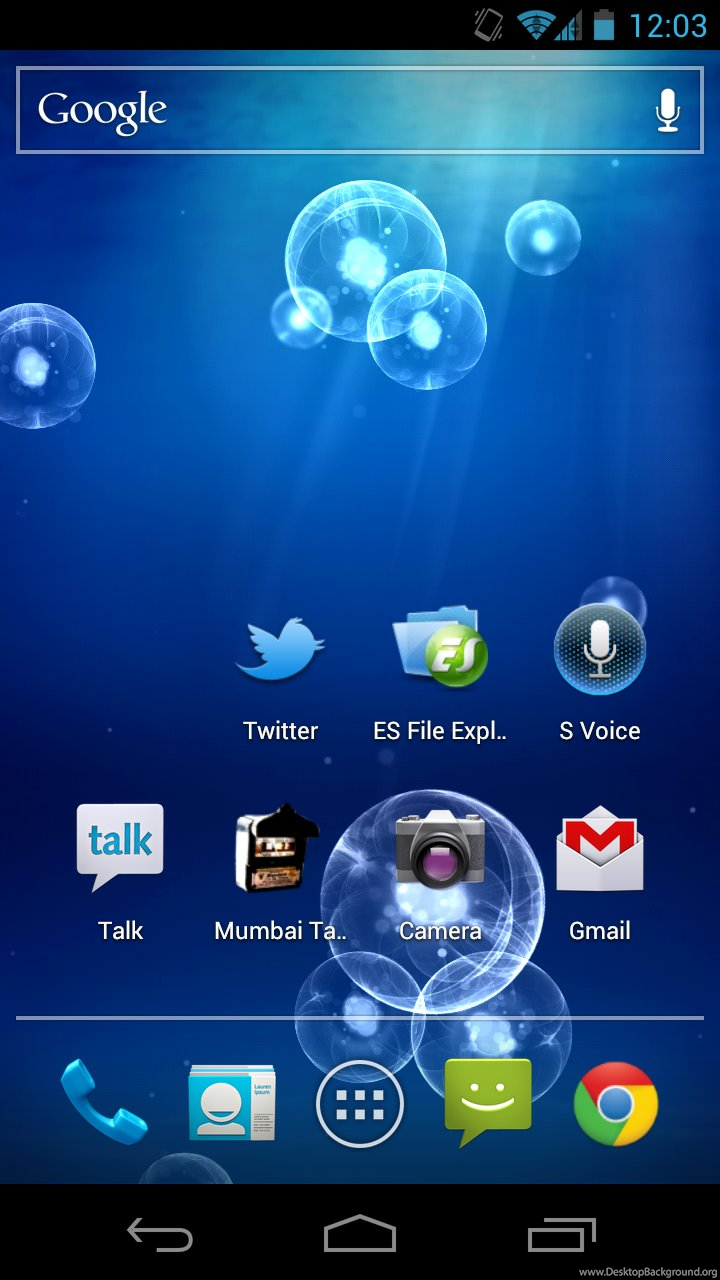Tap the Google search bar
The image size is (720, 1280).
point(330,110)
